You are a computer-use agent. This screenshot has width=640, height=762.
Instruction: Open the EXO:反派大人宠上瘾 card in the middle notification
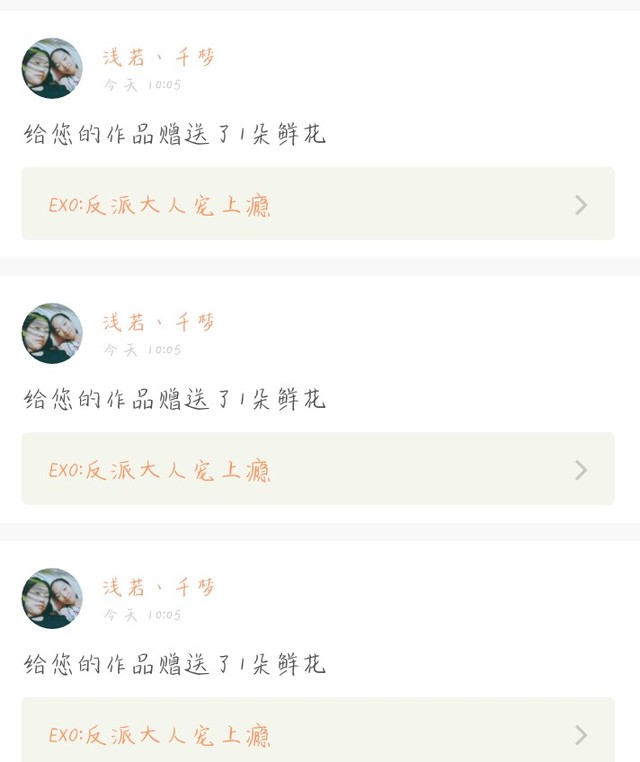coord(318,468)
